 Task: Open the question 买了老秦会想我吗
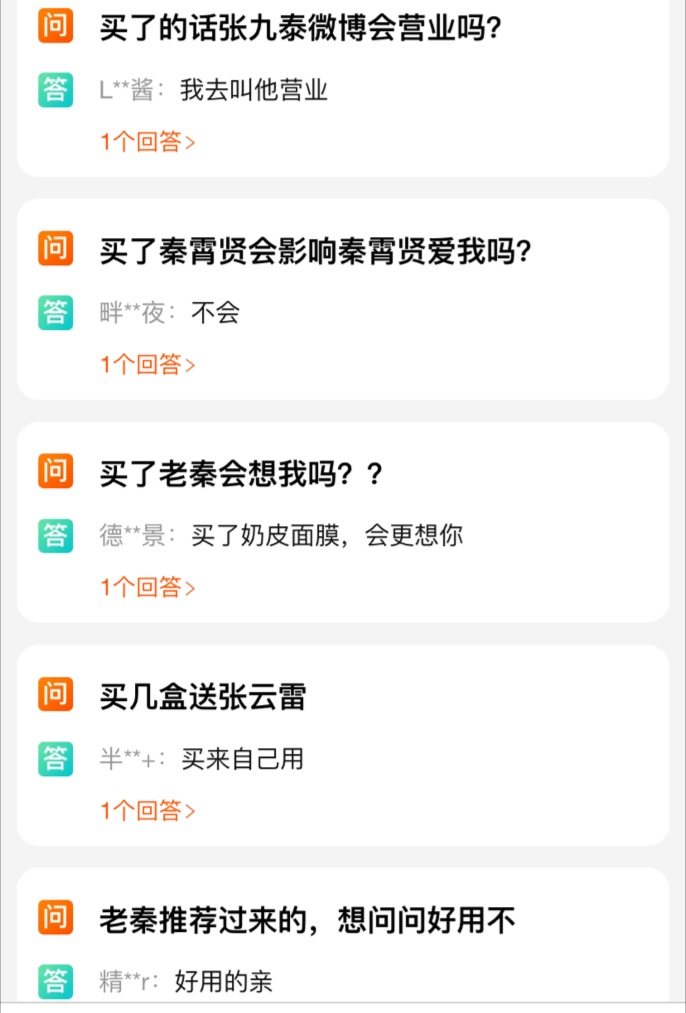pos(241,473)
